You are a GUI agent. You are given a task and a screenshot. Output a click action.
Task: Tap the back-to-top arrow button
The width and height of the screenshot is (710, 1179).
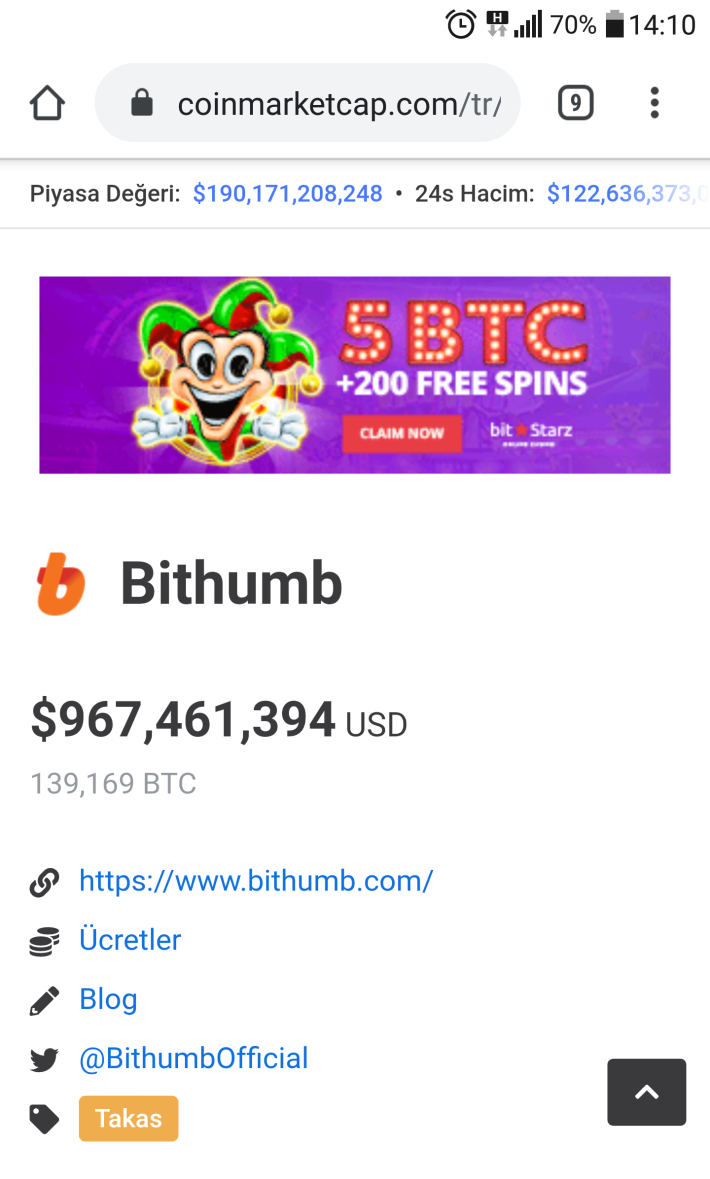(647, 1092)
